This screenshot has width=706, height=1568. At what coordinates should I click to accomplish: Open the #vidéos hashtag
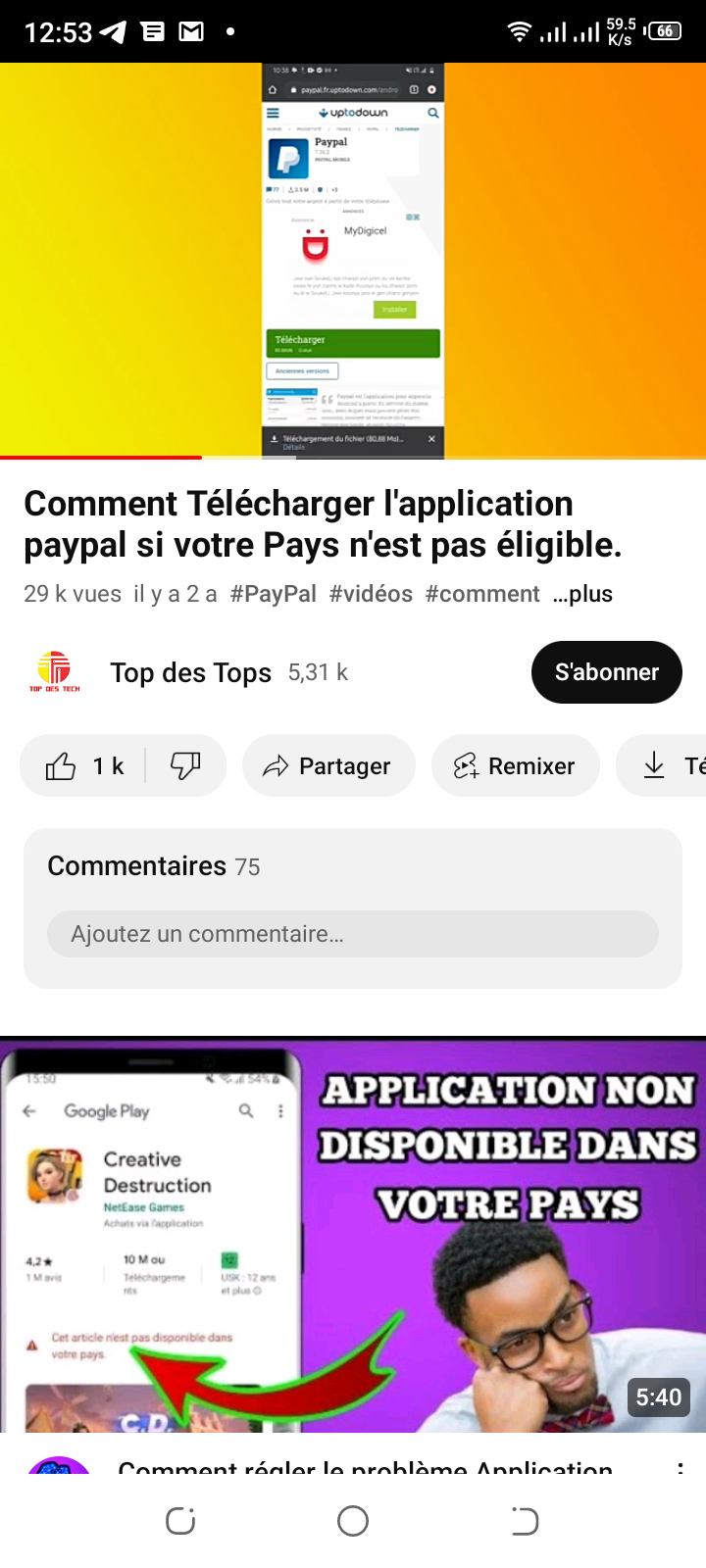(371, 594)
